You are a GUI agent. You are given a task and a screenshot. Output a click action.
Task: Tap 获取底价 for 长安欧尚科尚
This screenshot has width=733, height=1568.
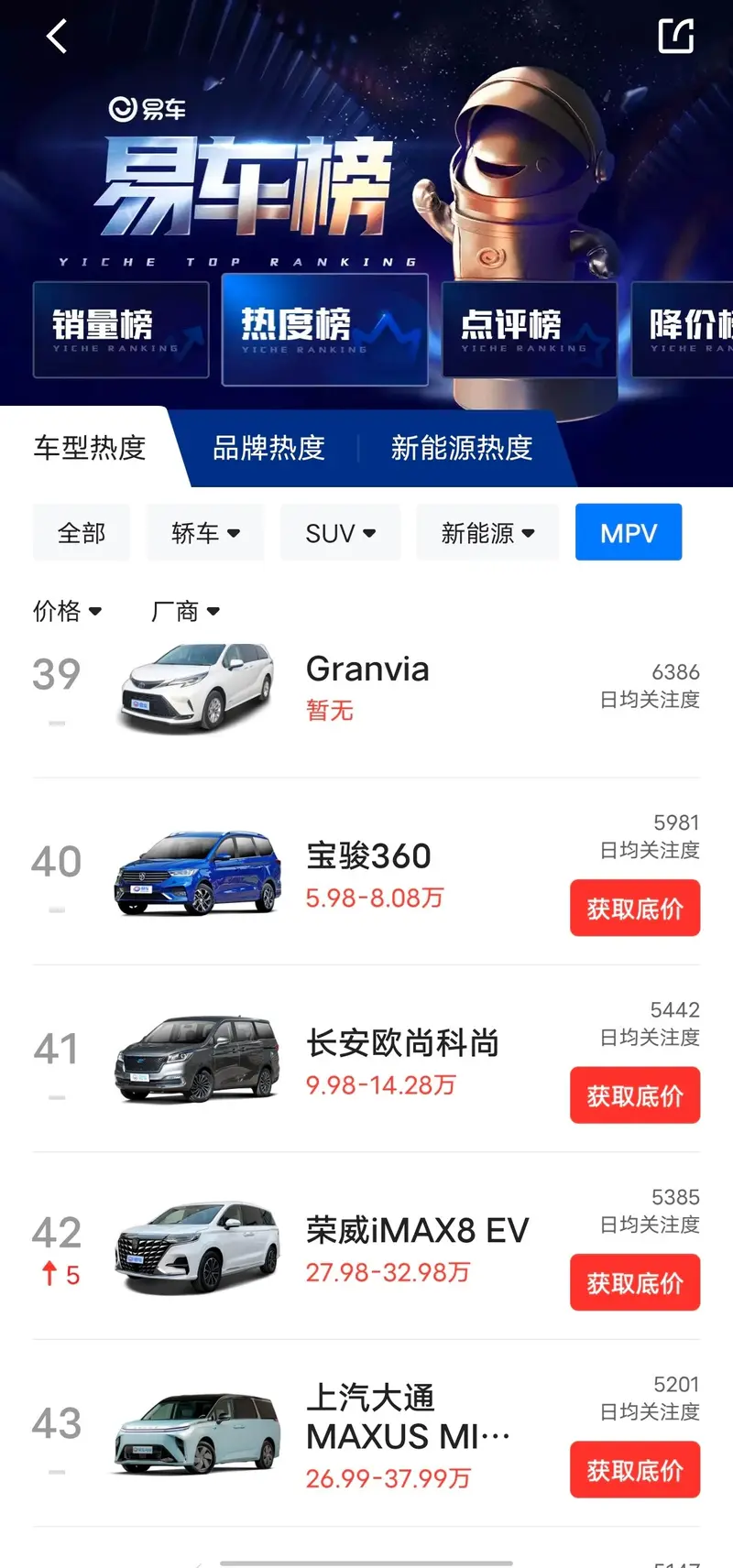634,1095
